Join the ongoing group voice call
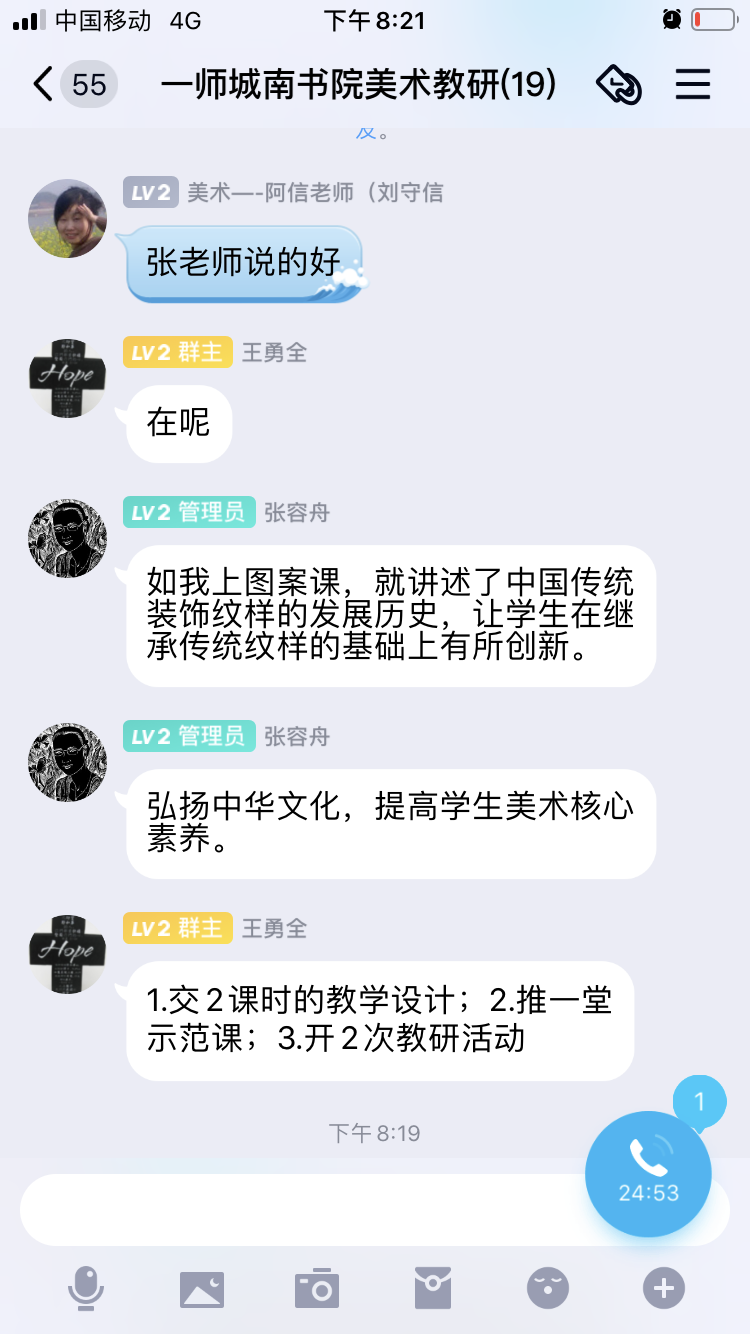The image size is (750, 1334). tap(648, 1174)
